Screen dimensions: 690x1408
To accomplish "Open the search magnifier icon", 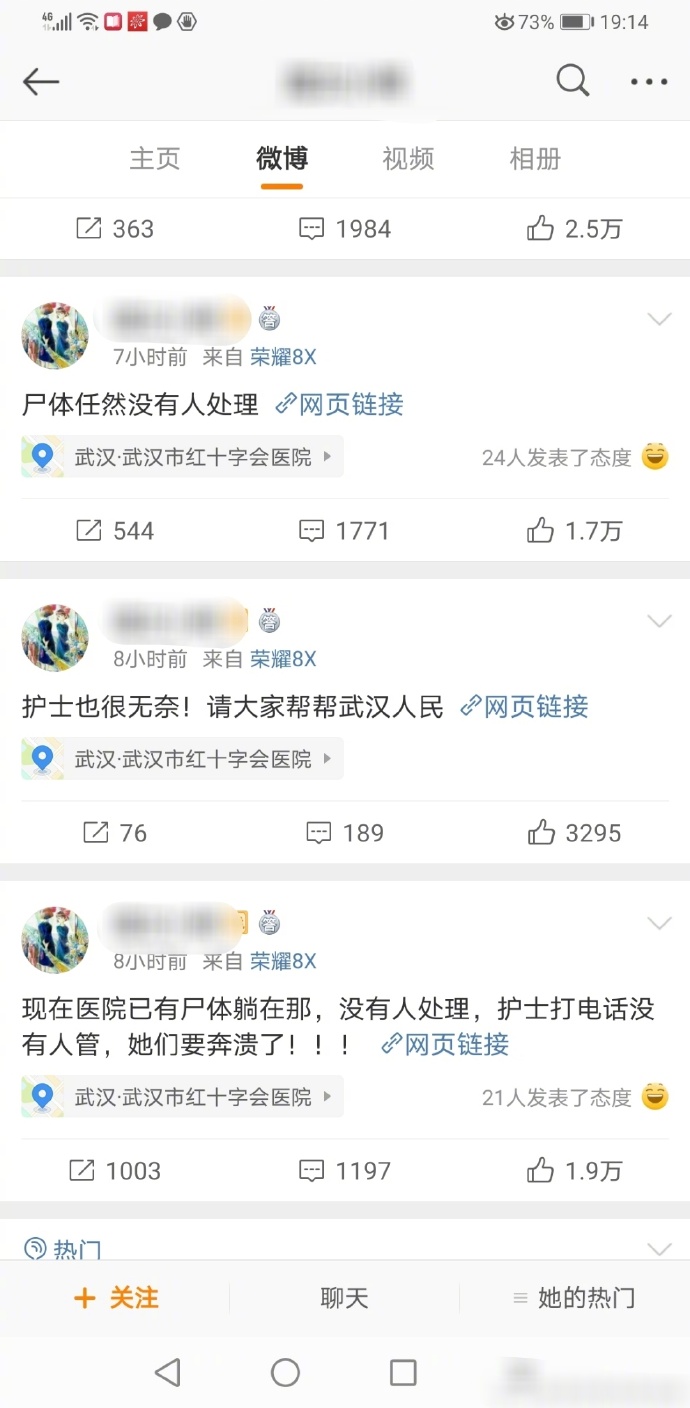I will (x=572, y=81).
